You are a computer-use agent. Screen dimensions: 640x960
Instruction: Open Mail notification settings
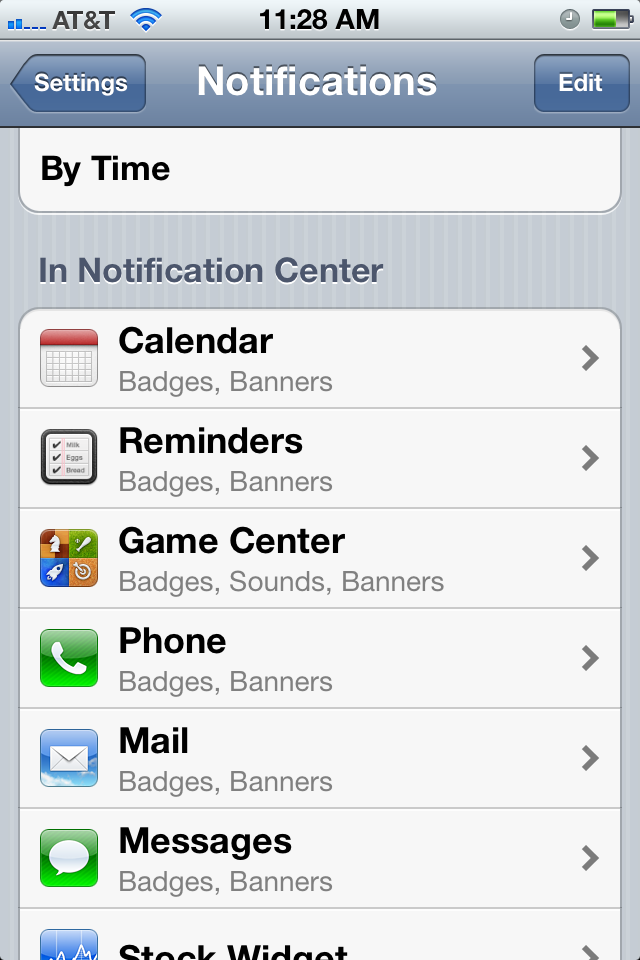pyautogui.click(x=320, y=758)
